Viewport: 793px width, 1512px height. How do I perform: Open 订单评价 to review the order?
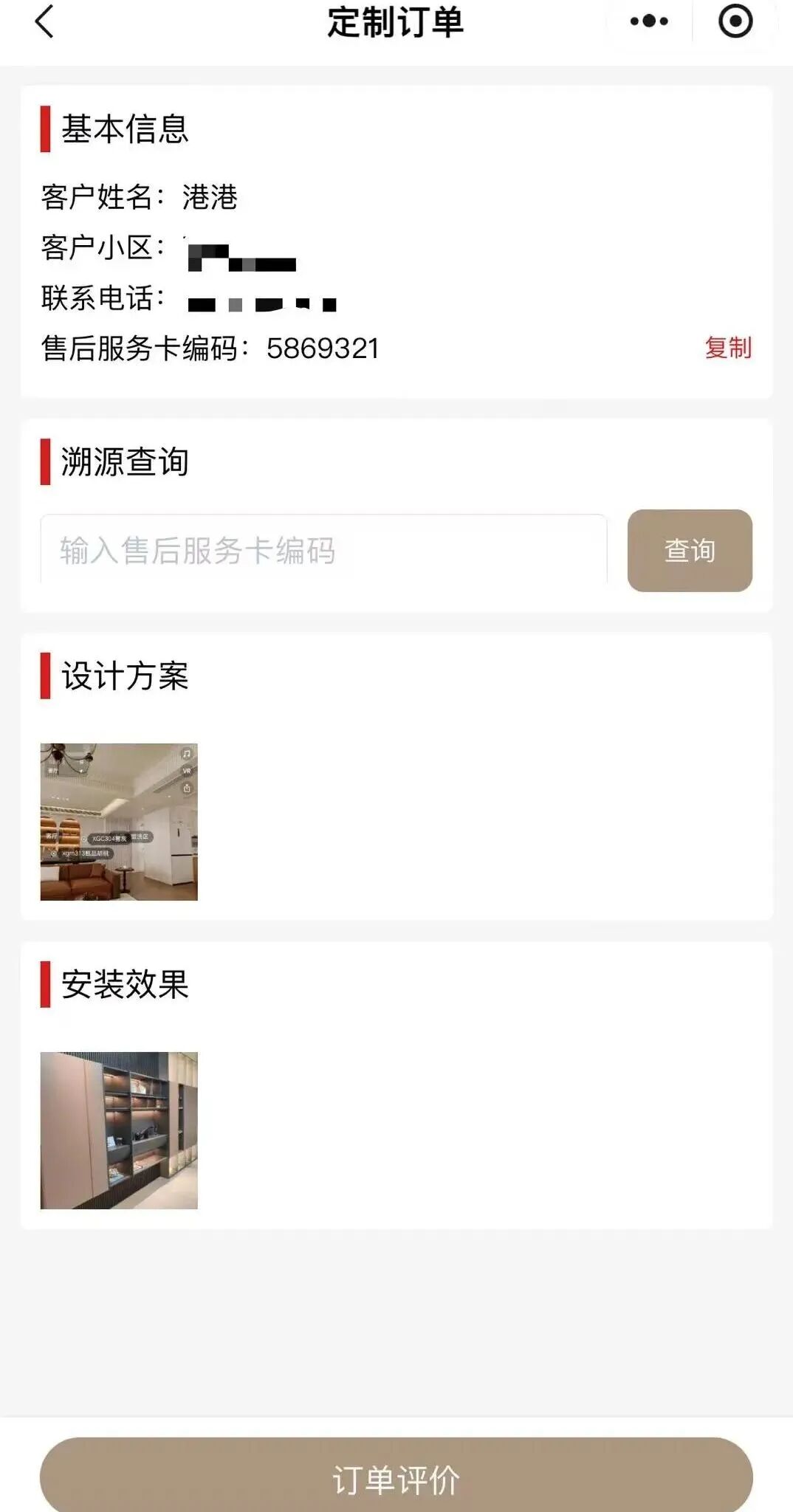point(396,1479)
